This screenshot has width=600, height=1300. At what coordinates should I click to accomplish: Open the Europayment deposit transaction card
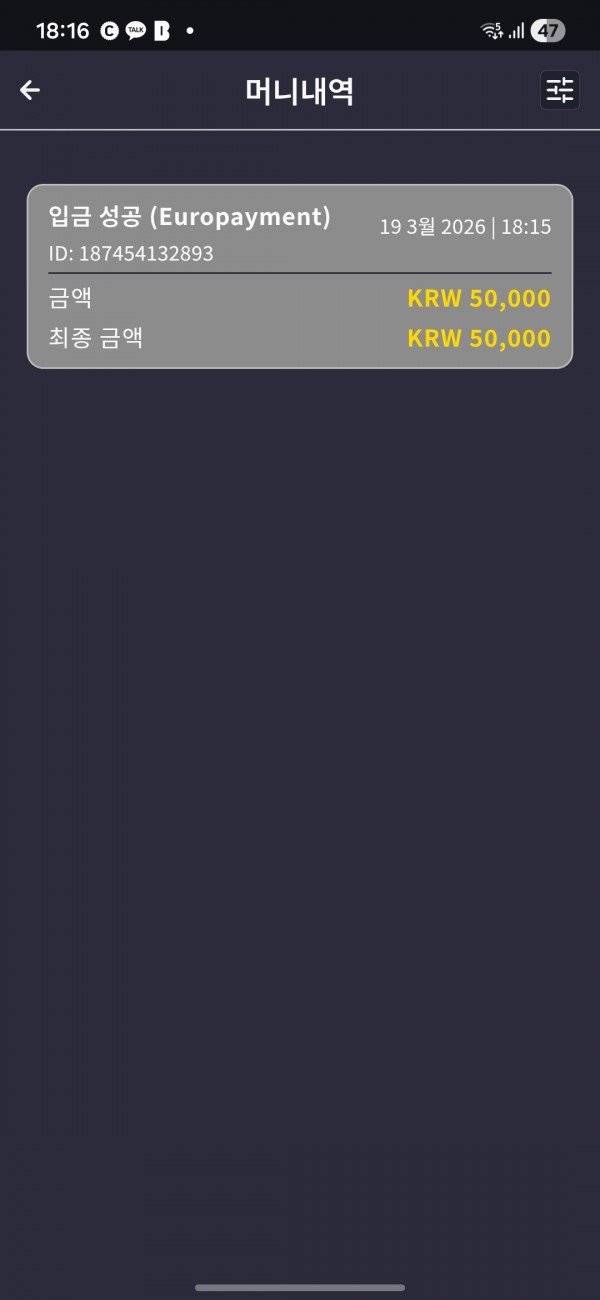(x=299, y=276)
